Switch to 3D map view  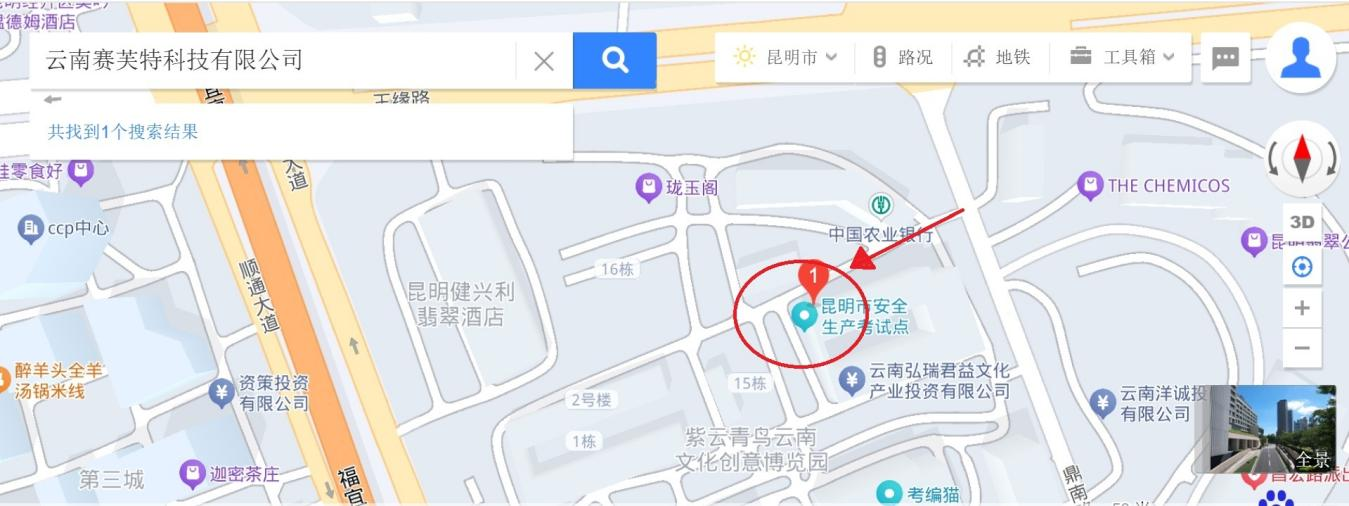point(1301,222)
